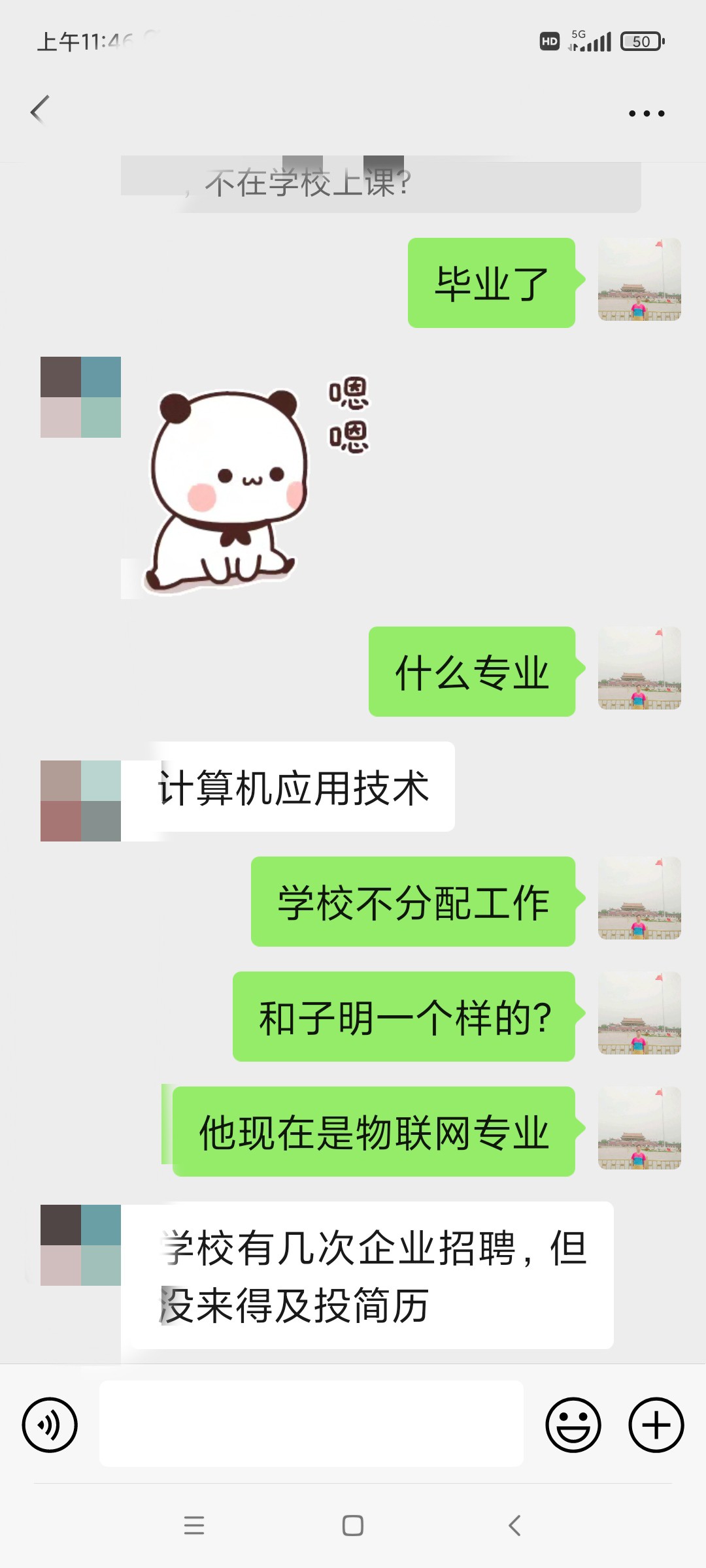This screenshot has width=706, height=1568.
Task: Tap contact avatar beside 计算机应用技术
Action: (x=80, y=801)
